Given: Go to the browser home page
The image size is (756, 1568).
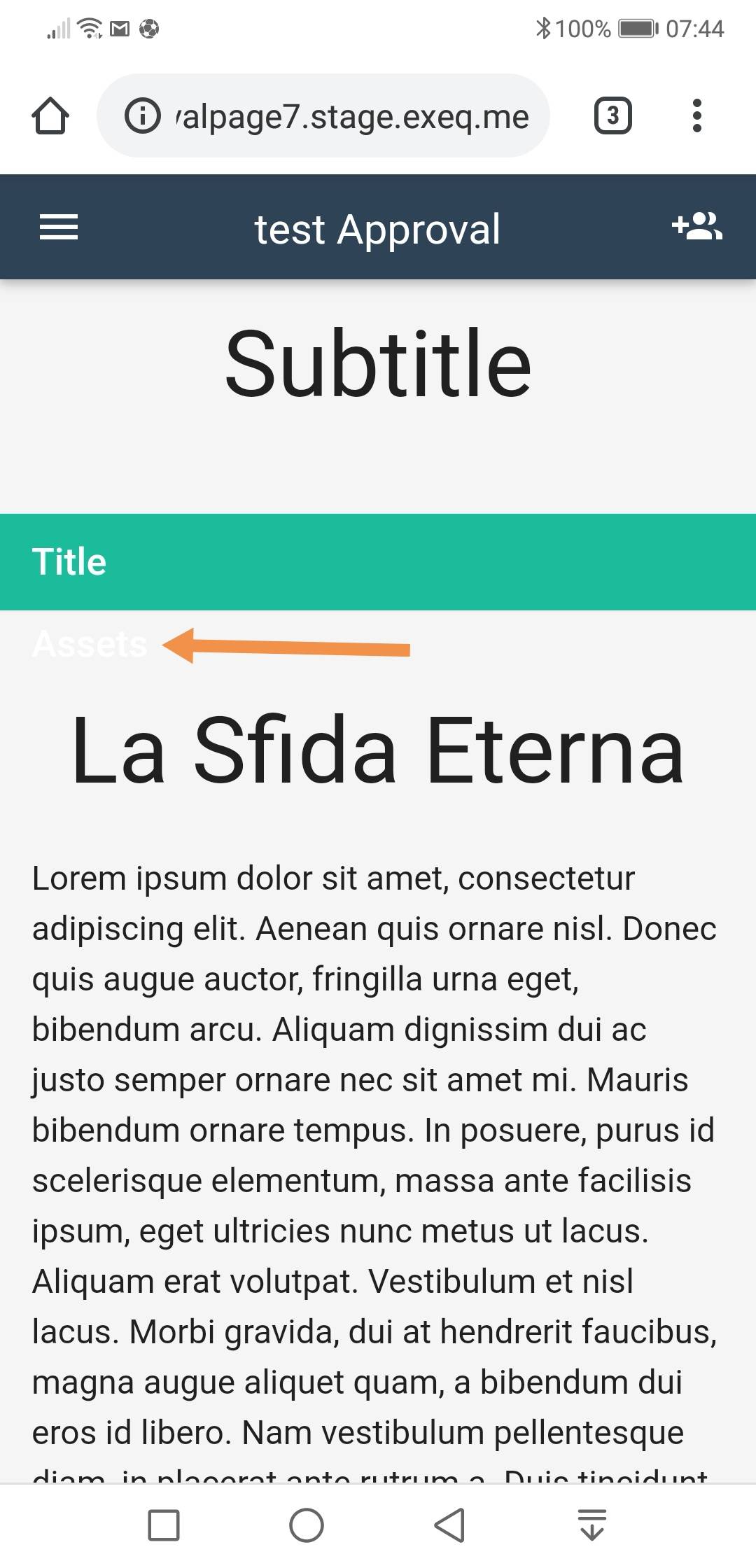Looking at the screenshot, I should (50, 115).
